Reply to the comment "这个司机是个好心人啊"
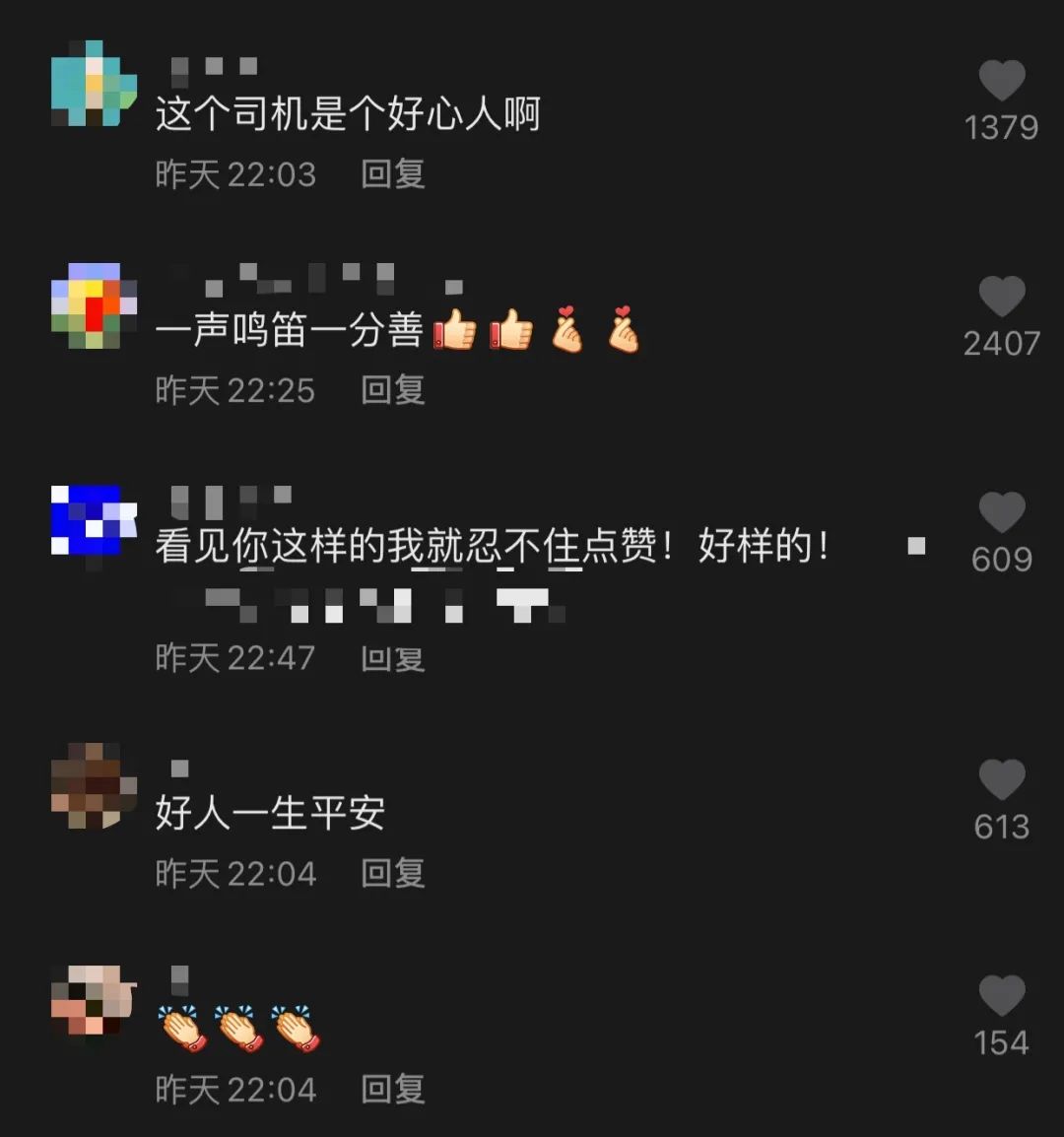Image resolution: width=1064 pixels, height=1137 pixels. point(392,174)
